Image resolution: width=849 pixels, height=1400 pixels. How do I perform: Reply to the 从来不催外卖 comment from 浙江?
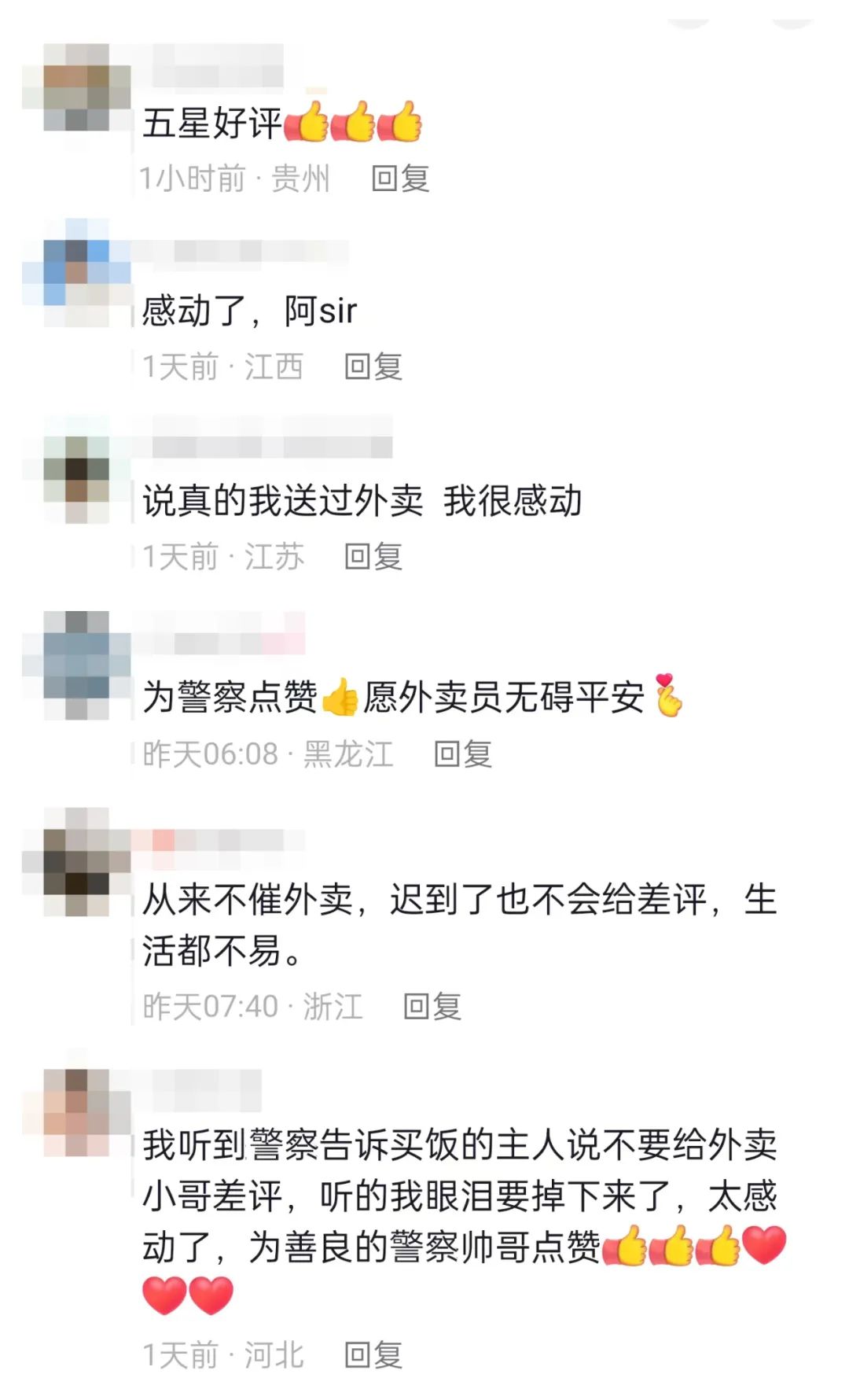pyautogui.click(x=432, y=1006)
